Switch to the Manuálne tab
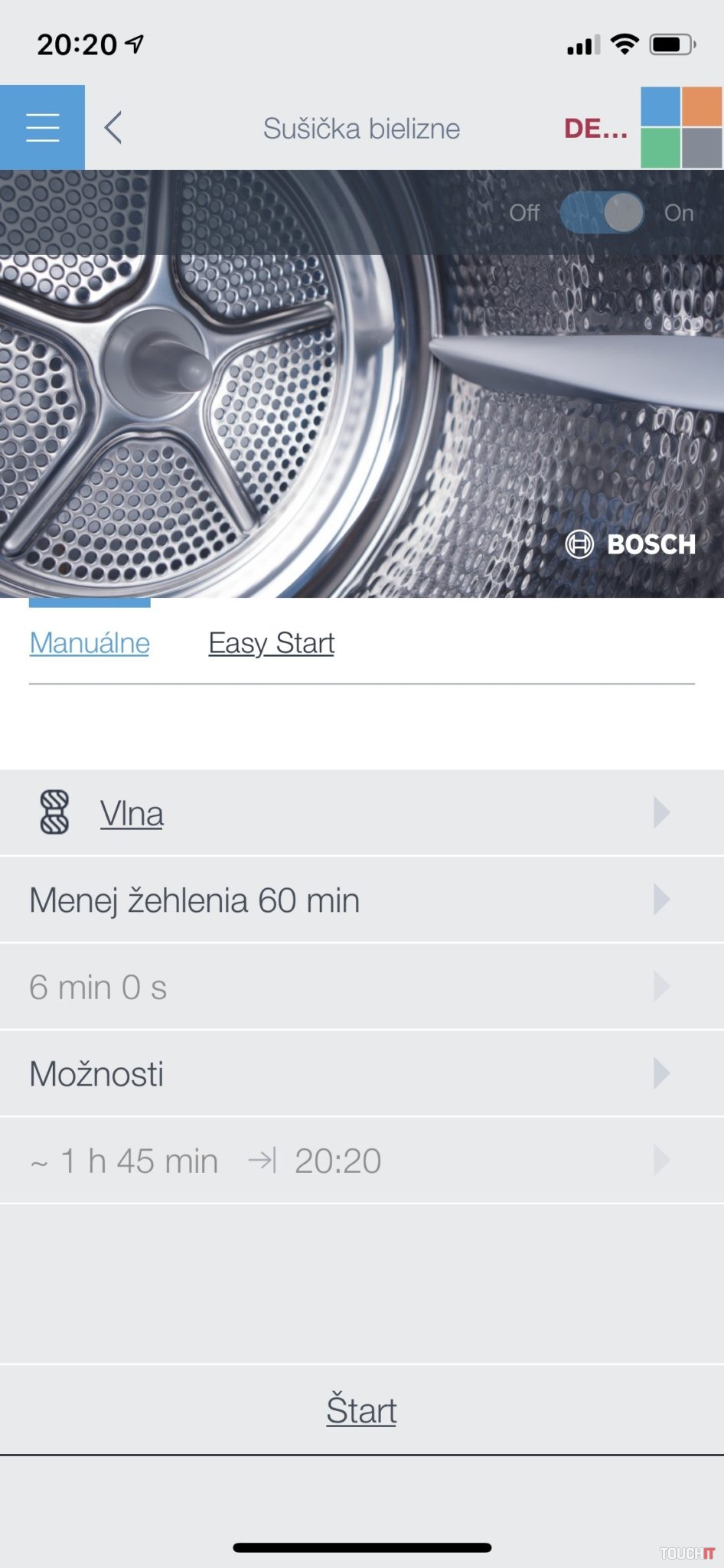 click(90, 643)
